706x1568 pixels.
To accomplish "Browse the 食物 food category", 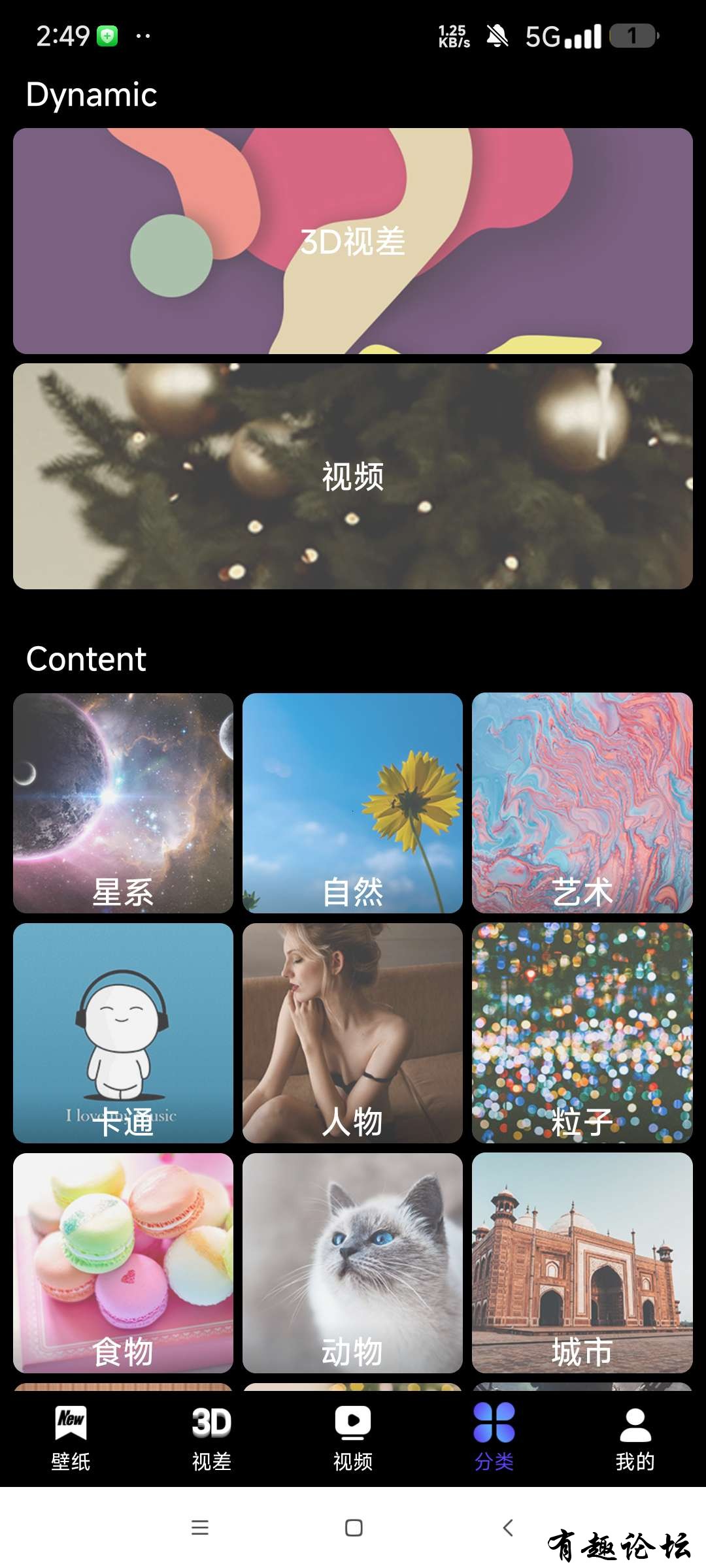I will 123,1263.
